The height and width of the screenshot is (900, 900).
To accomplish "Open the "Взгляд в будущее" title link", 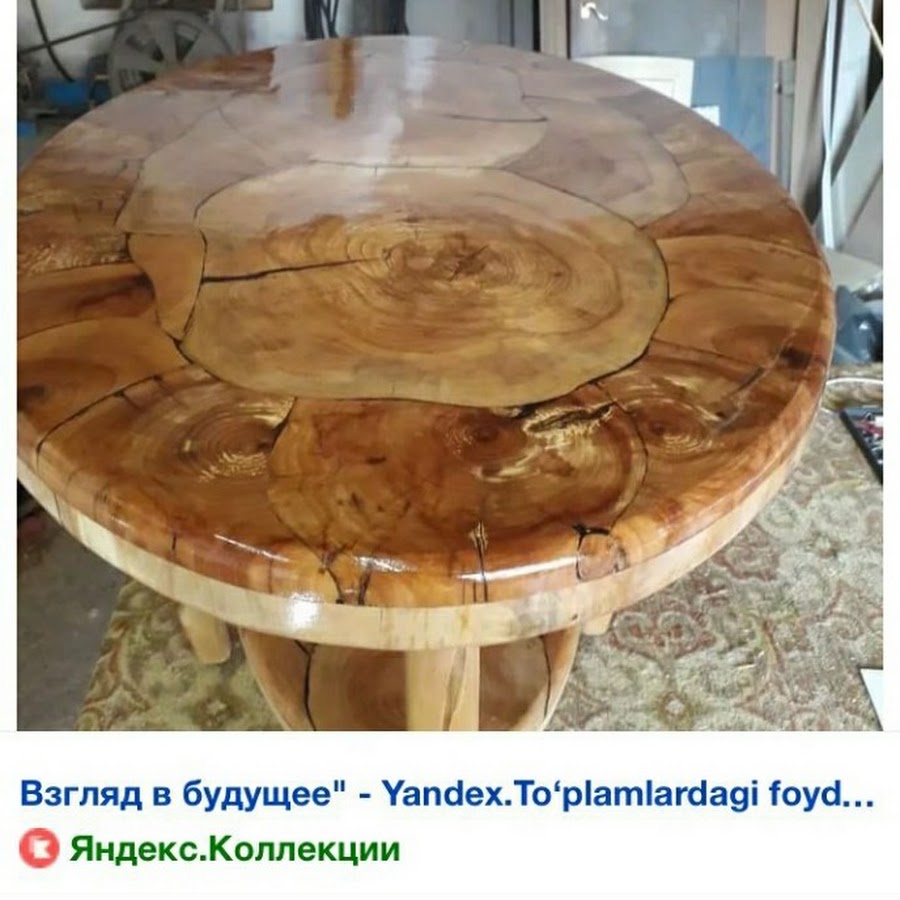I will click(x=446, y=797).
